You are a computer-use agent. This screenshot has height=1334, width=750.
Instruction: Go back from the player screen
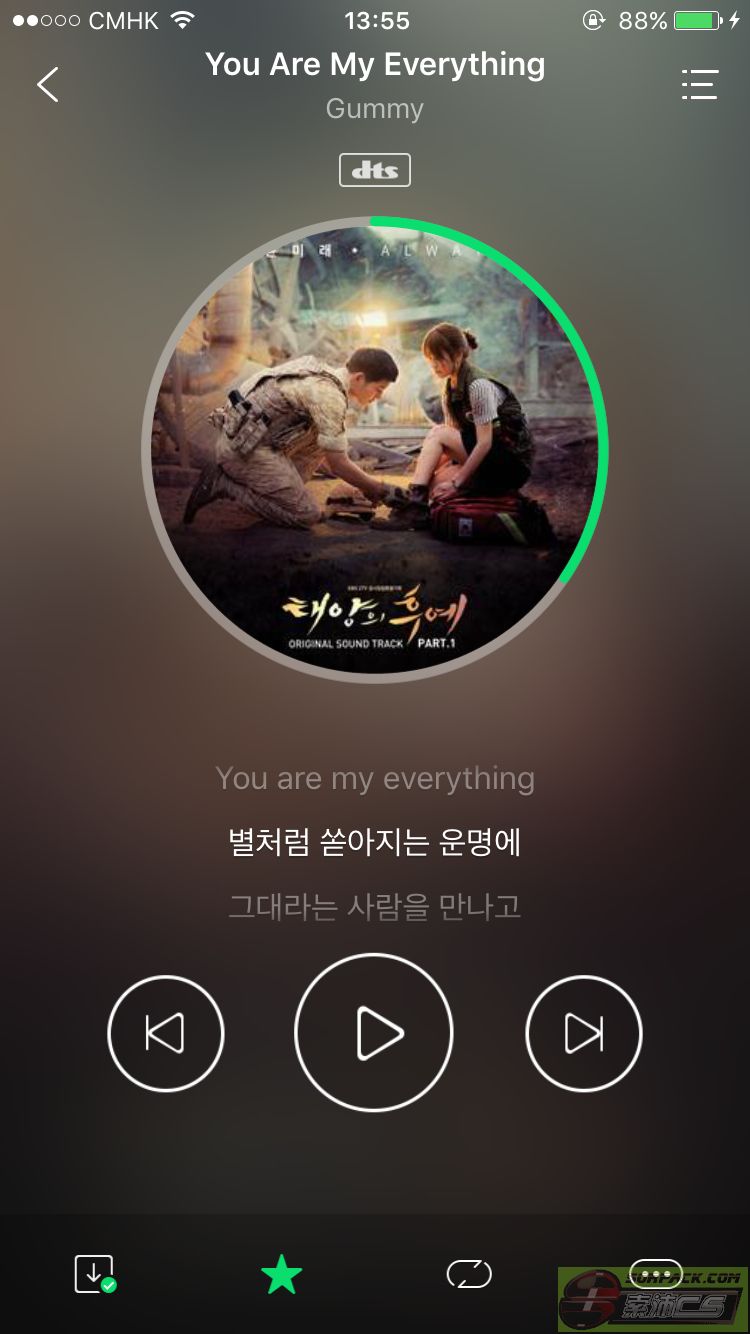click(48, 85)
